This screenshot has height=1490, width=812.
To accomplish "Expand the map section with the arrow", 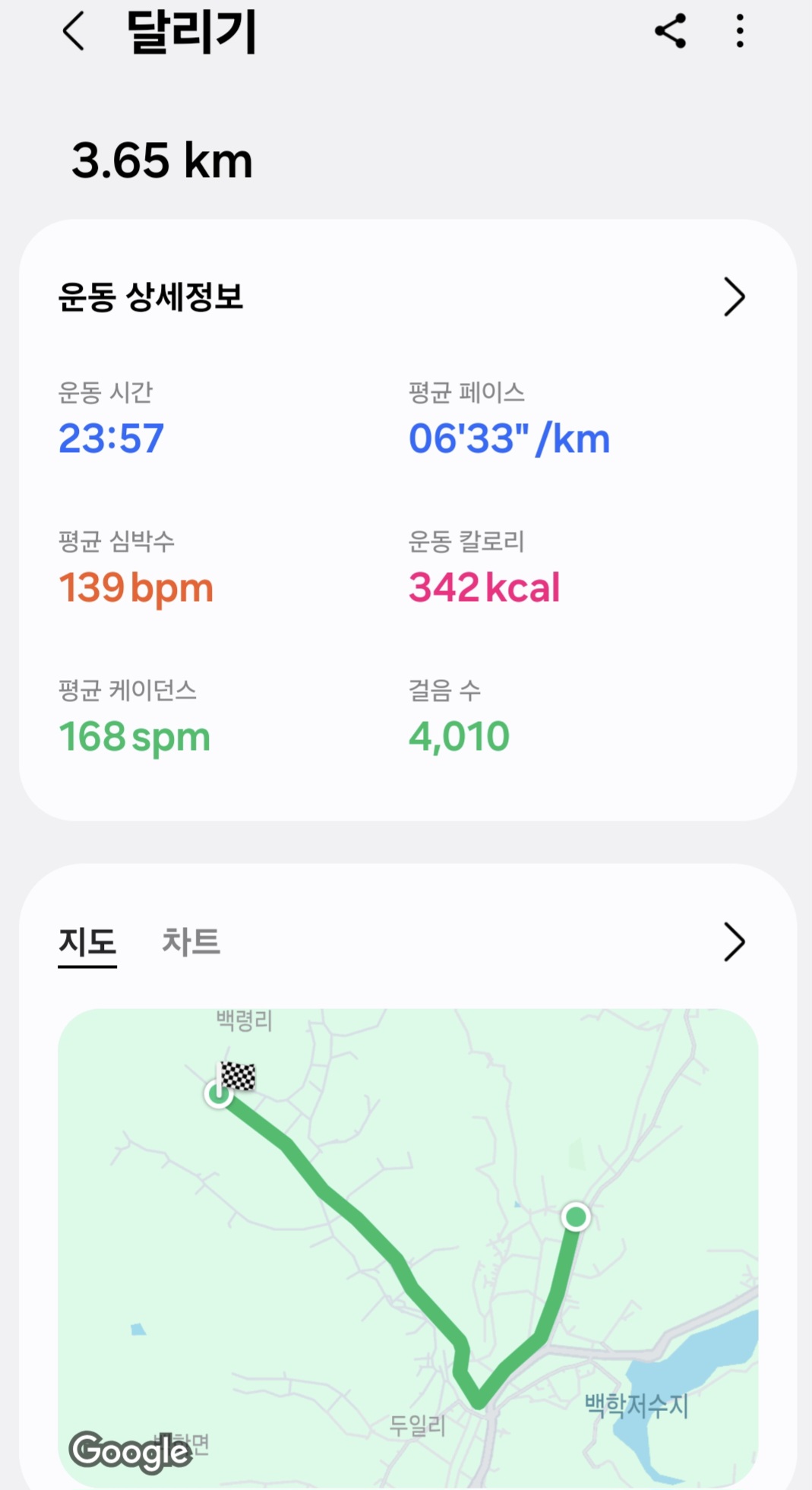I will pos(733,942).
